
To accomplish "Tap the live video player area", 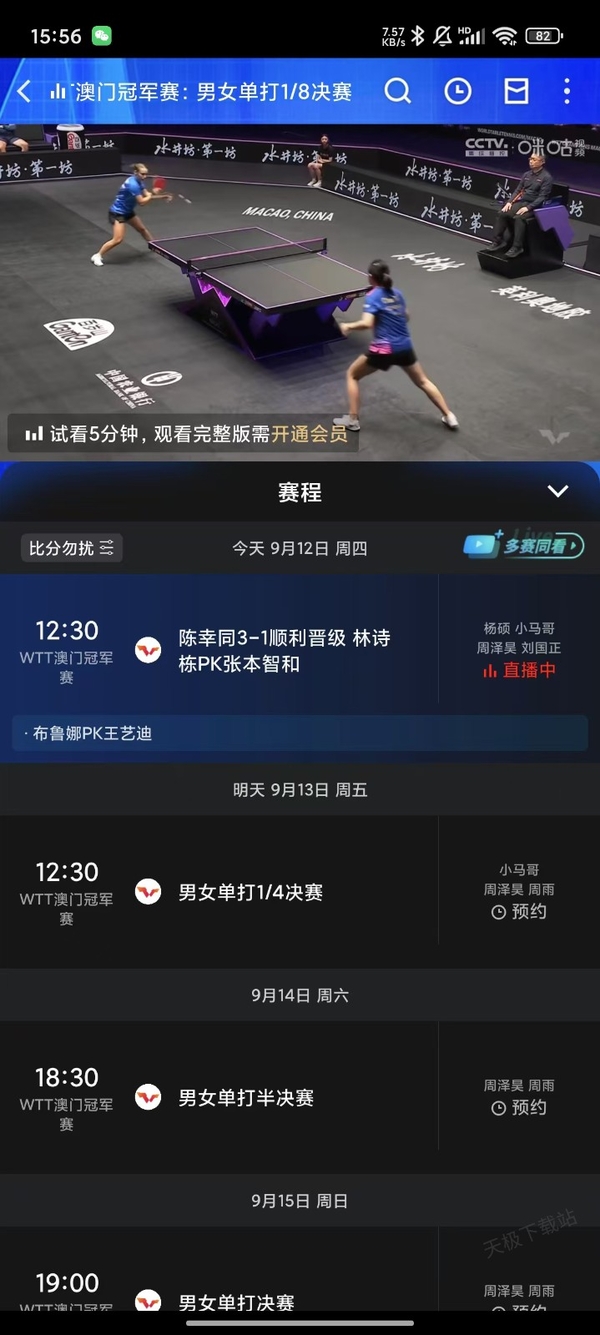I will [x=300, y=270].
